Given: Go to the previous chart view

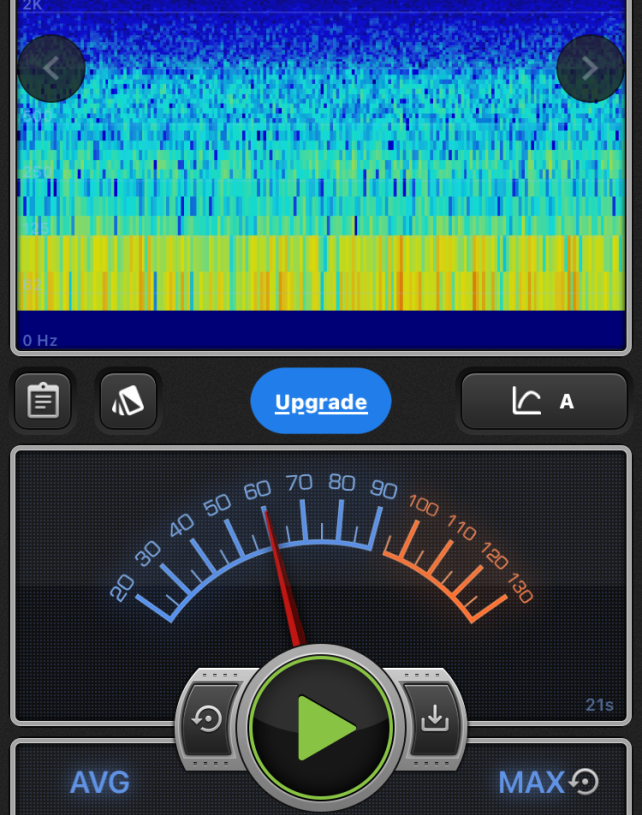Looking at the screenshot, I should click(x=51, y=68).
